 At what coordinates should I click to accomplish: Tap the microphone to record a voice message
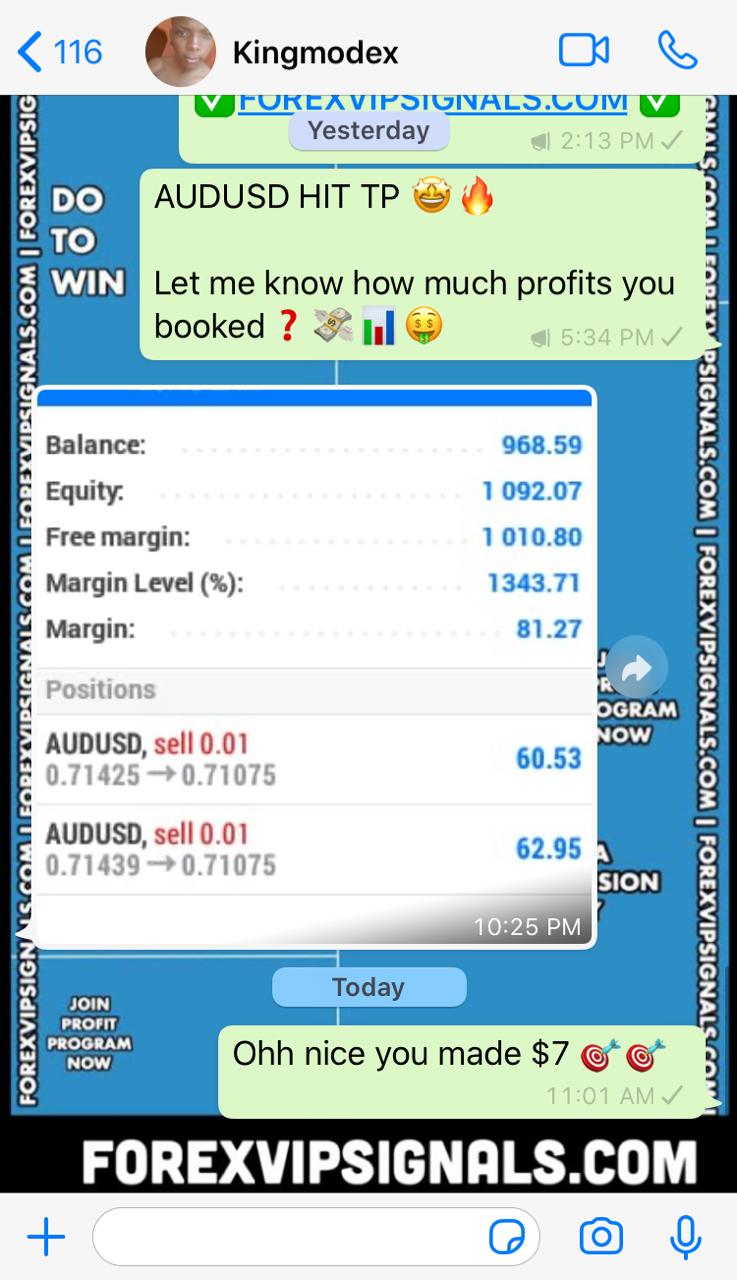coord(686,1238)
